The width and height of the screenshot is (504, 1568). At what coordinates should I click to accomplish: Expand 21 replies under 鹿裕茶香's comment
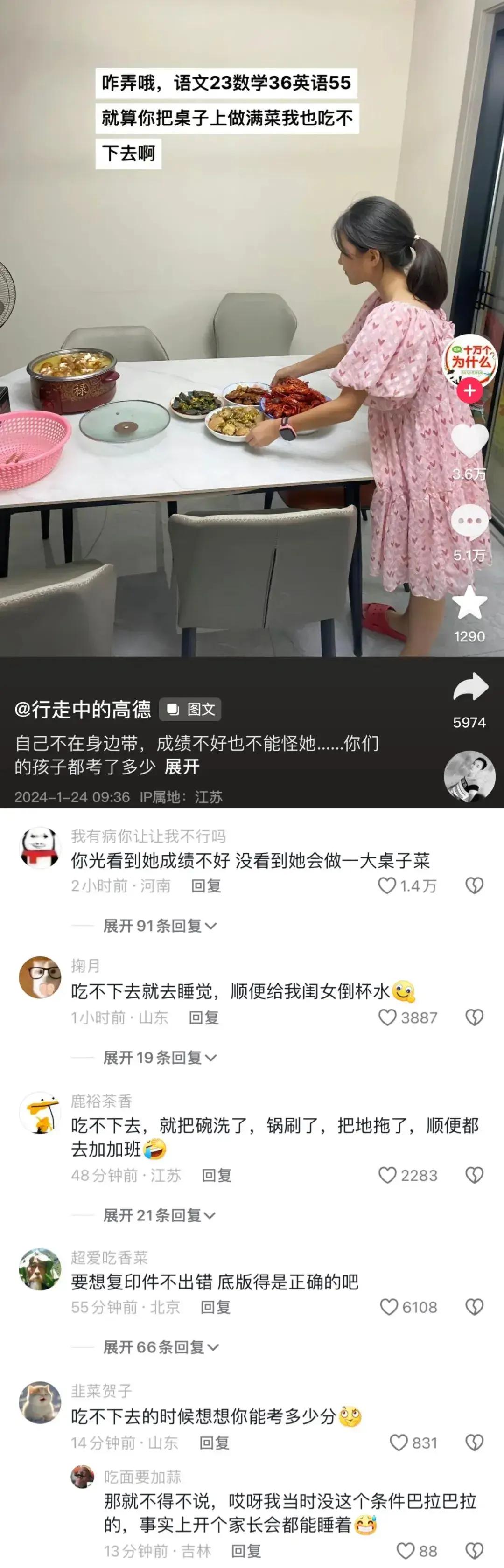tap(160, 1216)
